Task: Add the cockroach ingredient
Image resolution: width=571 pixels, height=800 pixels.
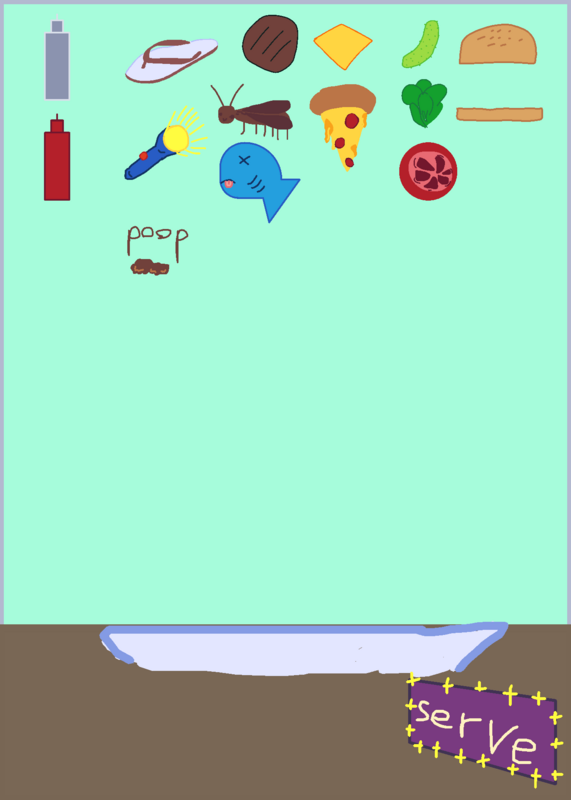Action: pos(252,112)
